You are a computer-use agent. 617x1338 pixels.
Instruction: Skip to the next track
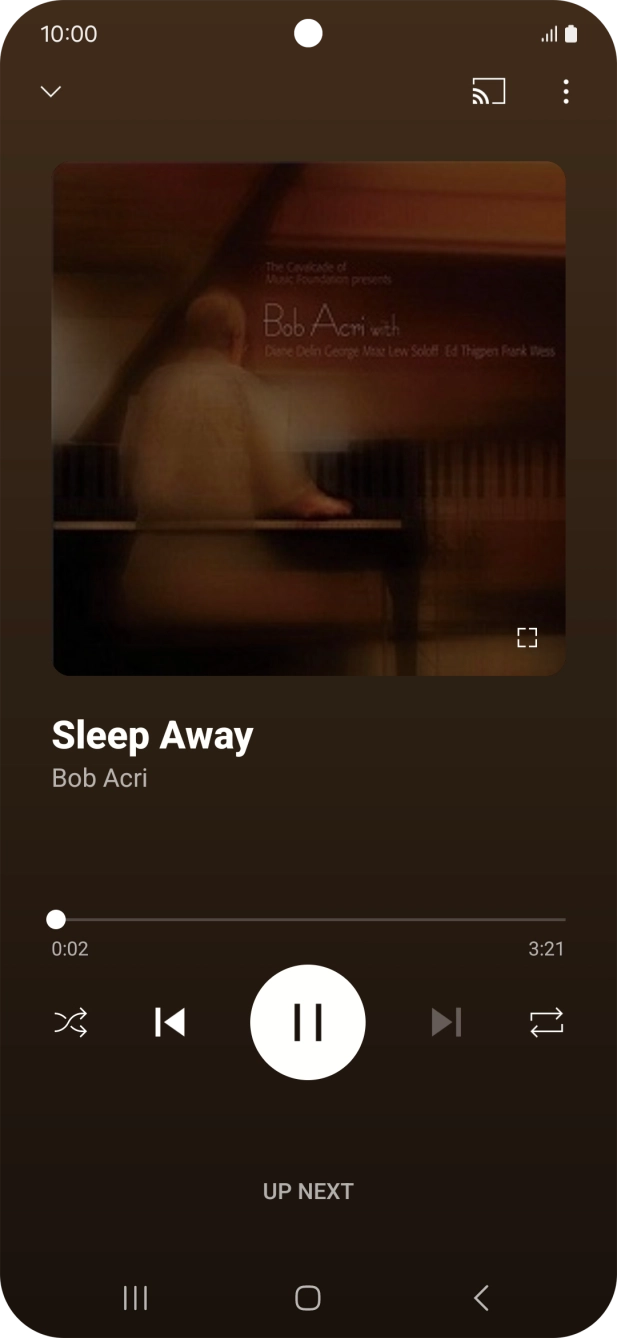pos(446,1022)
